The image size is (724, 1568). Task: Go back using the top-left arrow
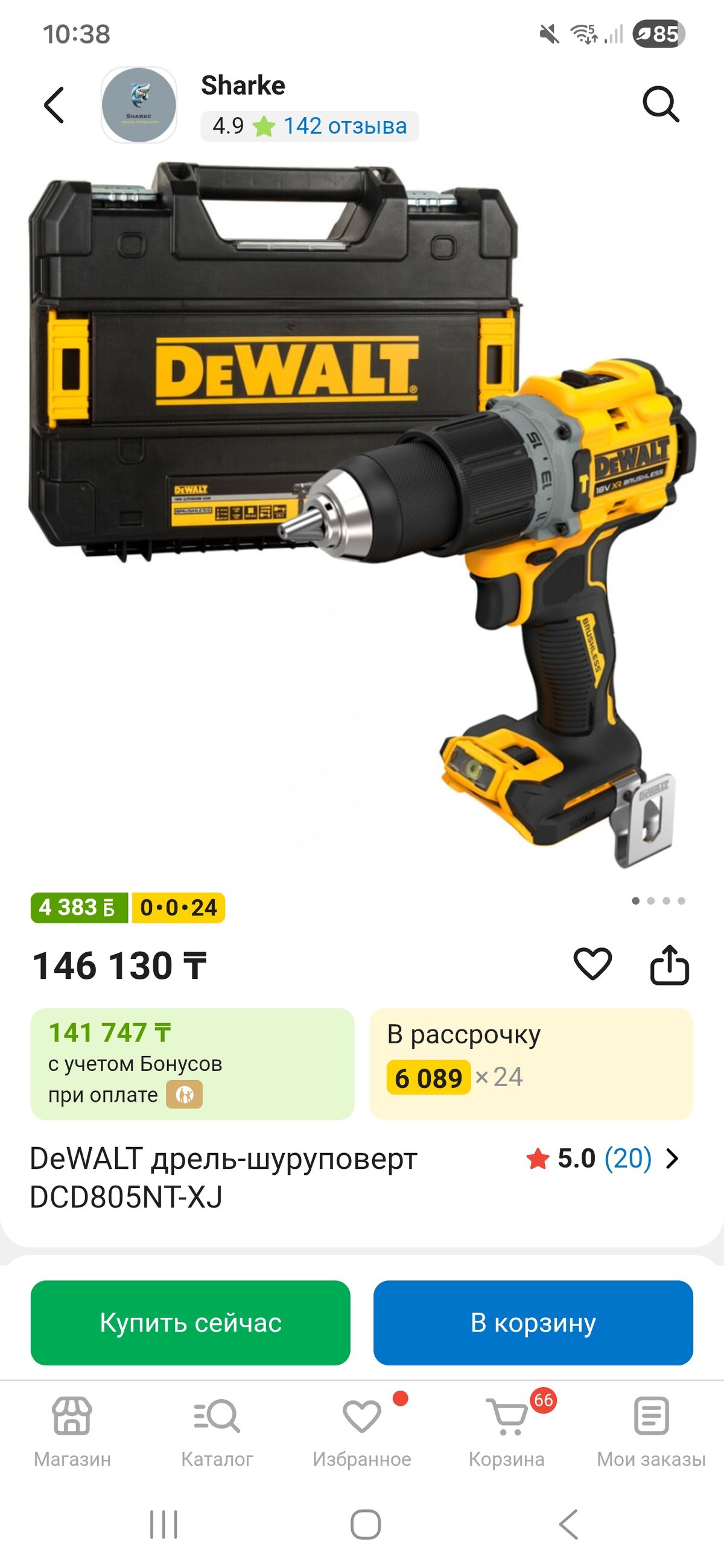(x=54, y=105)
